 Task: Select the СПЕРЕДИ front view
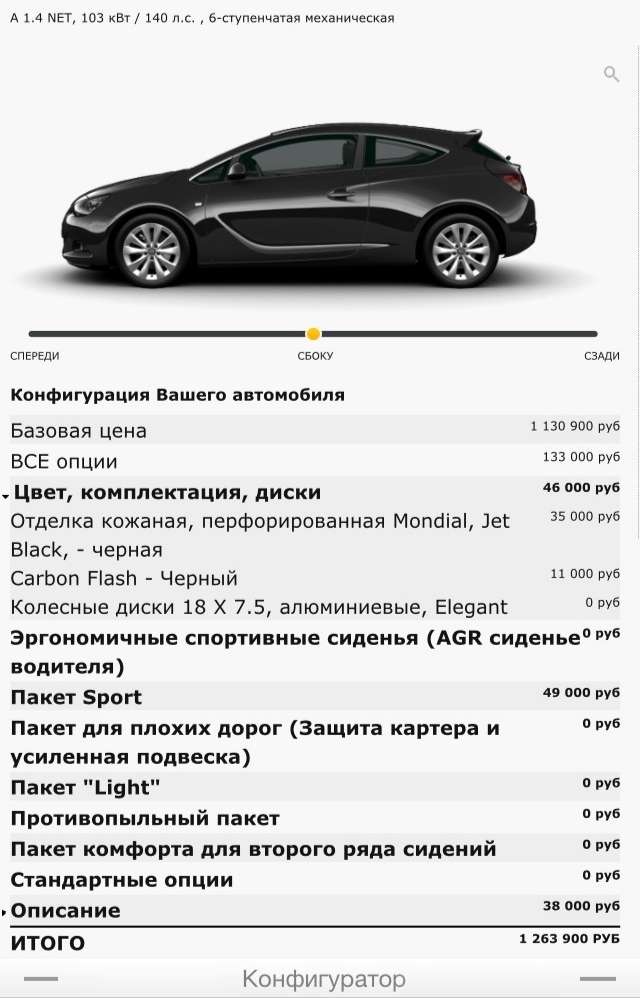click(x=34, y=356)
